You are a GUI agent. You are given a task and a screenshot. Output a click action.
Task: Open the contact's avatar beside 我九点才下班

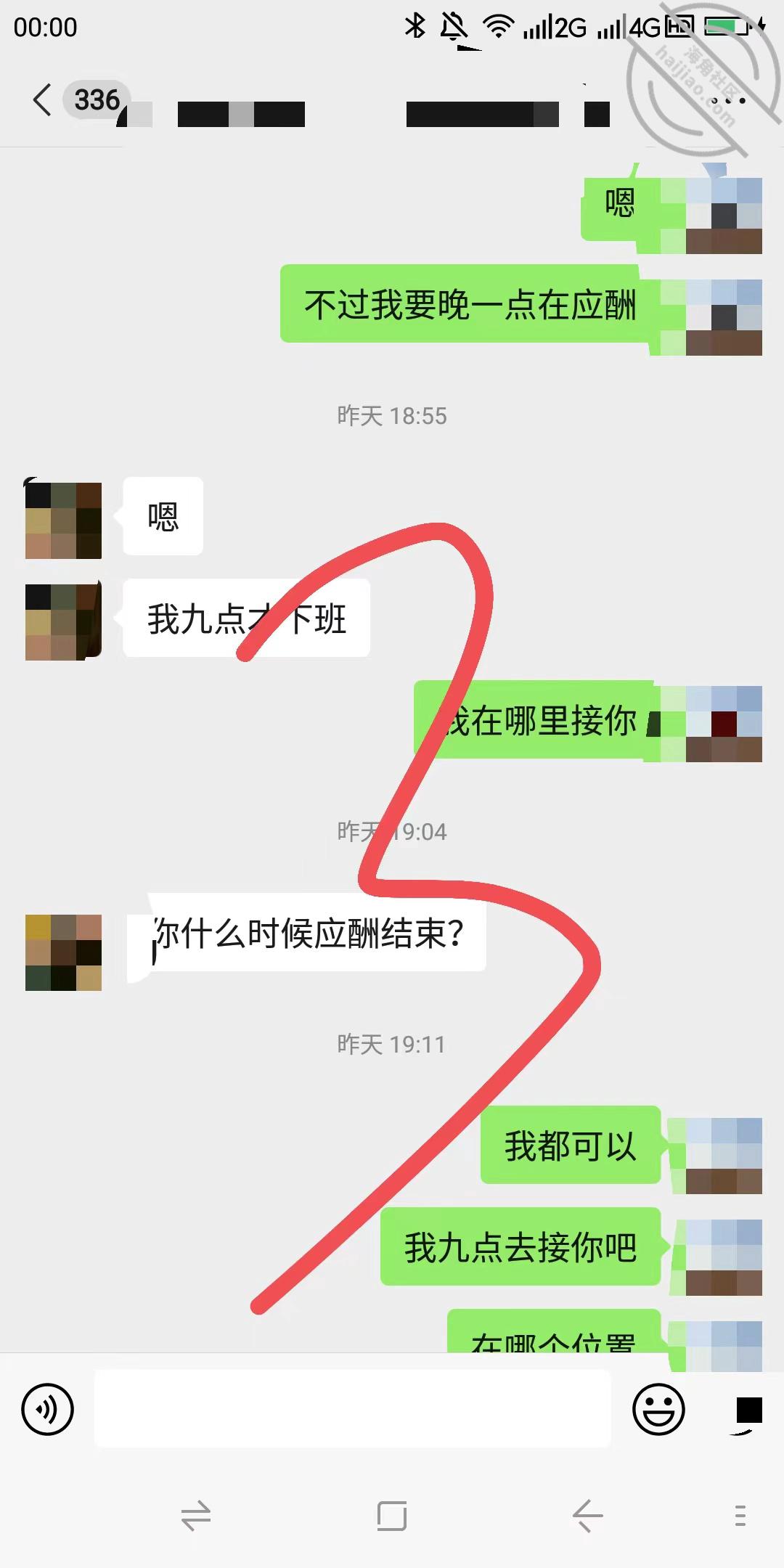[63, 622]
